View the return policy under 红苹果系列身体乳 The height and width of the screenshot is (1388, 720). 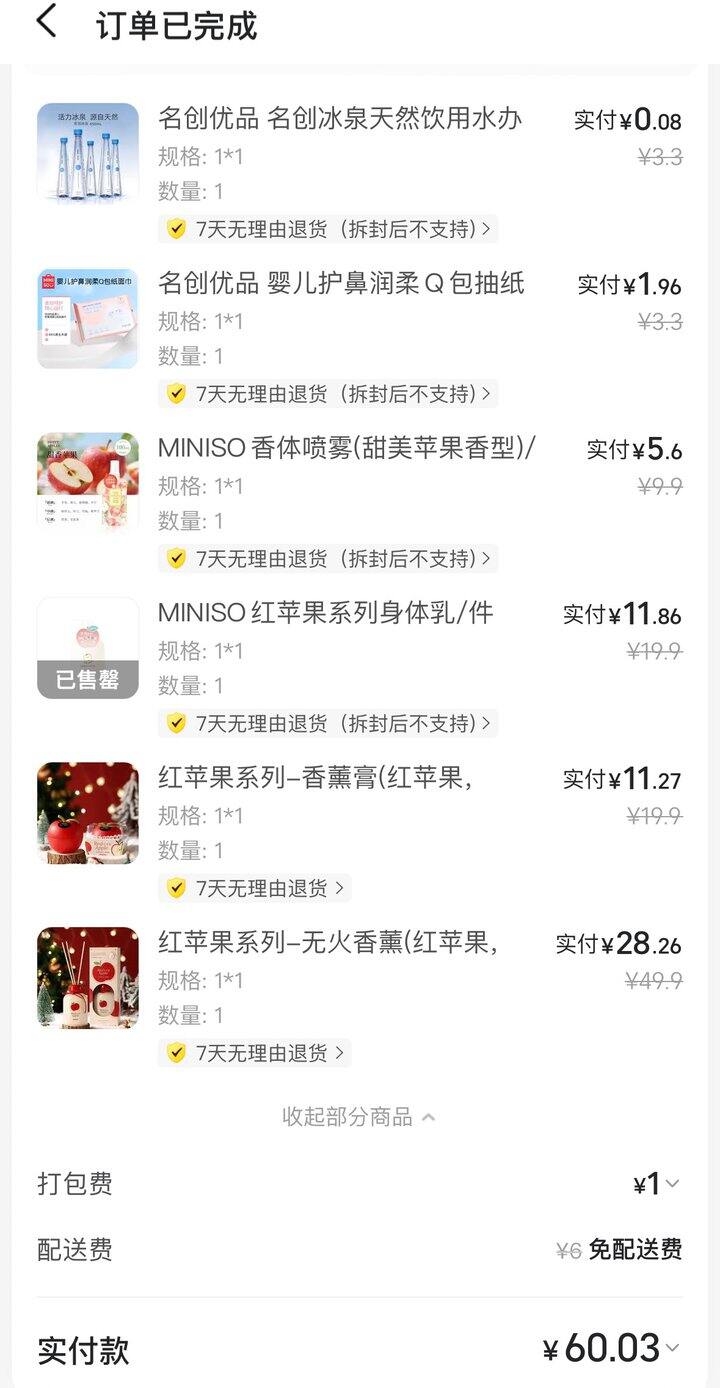click(x=328, y=723)
